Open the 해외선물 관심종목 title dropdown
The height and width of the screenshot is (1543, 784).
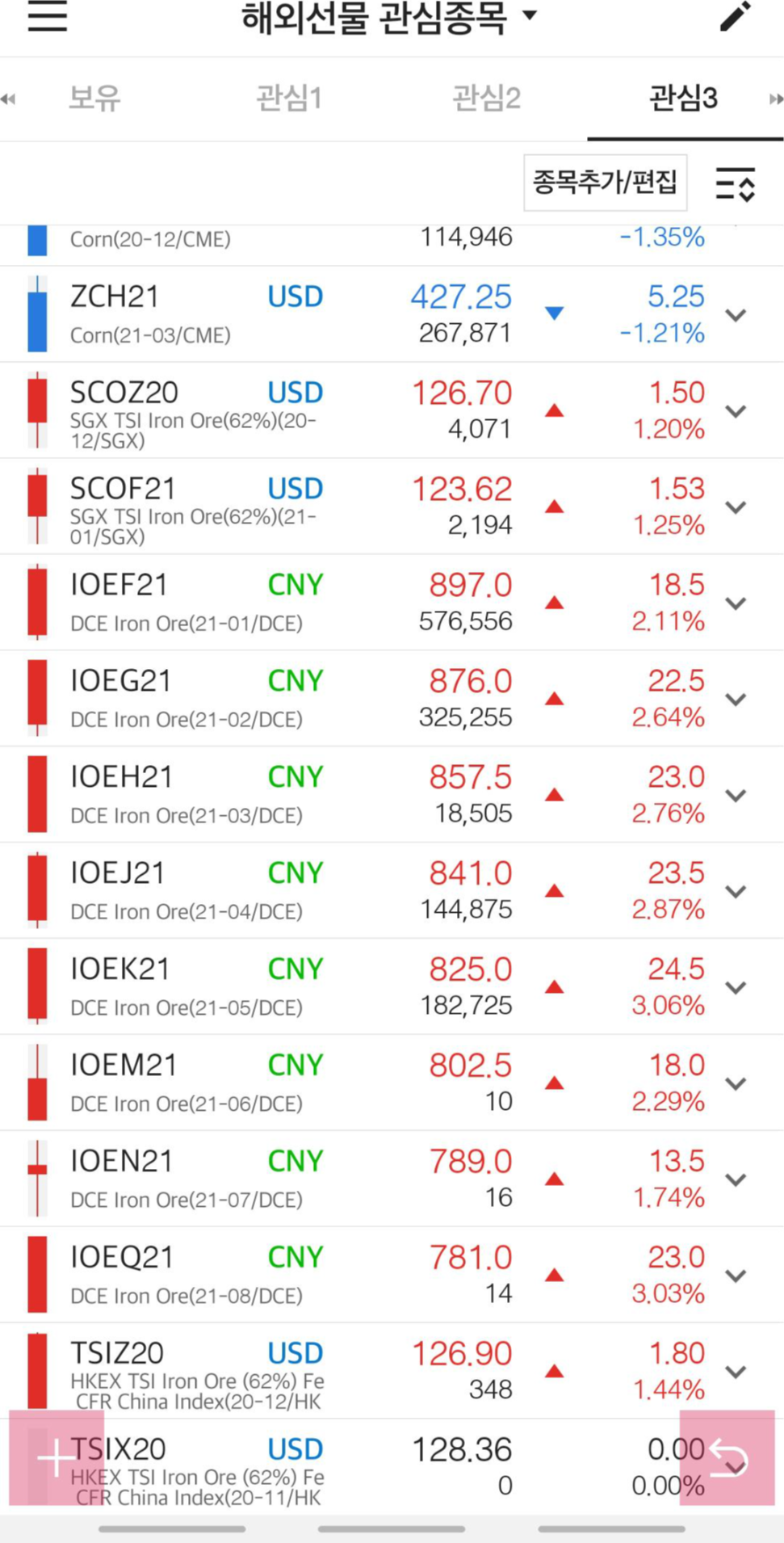388,18
